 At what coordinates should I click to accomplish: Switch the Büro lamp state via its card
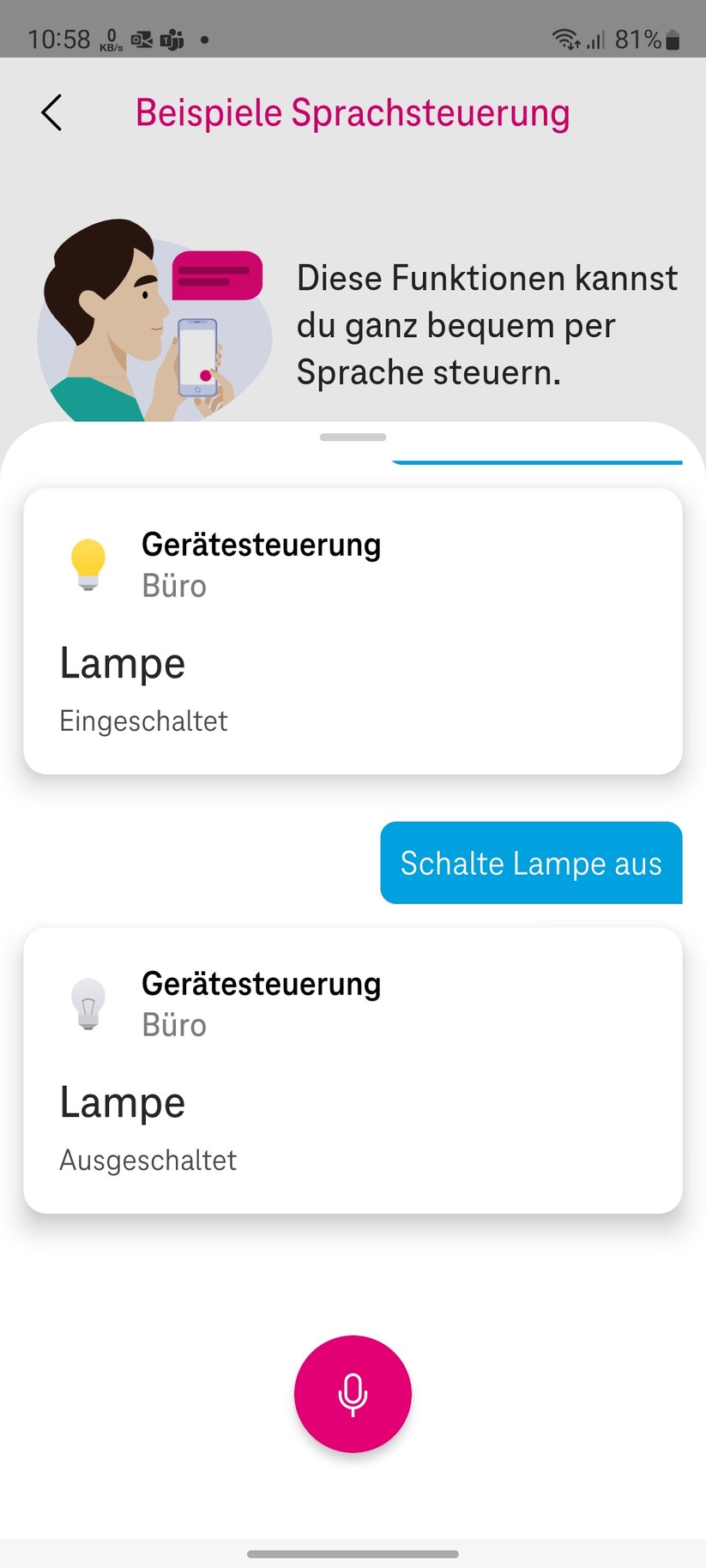[x=352, y=632]
